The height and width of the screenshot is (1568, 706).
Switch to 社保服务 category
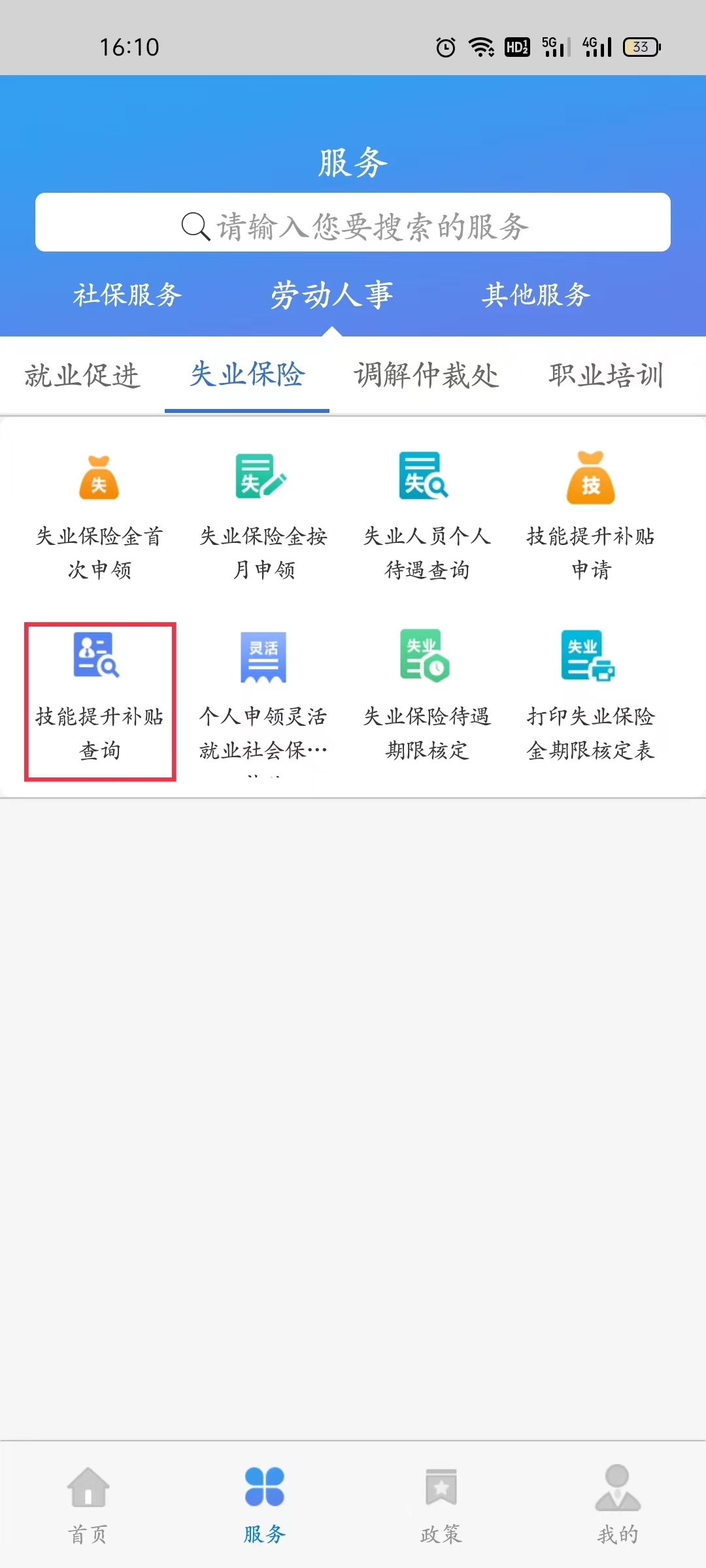coord(127,295)
